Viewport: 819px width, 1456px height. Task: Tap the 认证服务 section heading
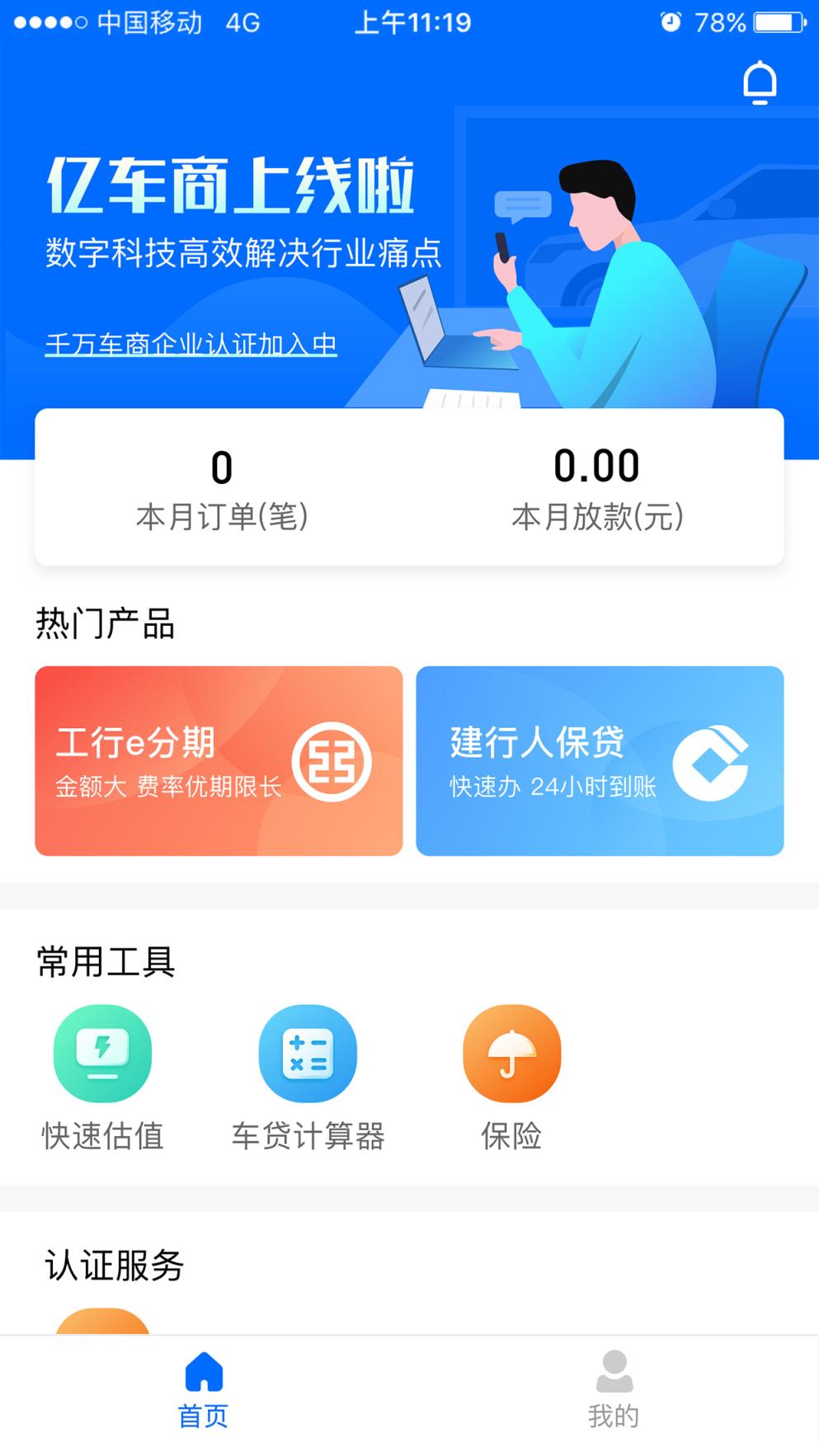[x=115, y=1263]
